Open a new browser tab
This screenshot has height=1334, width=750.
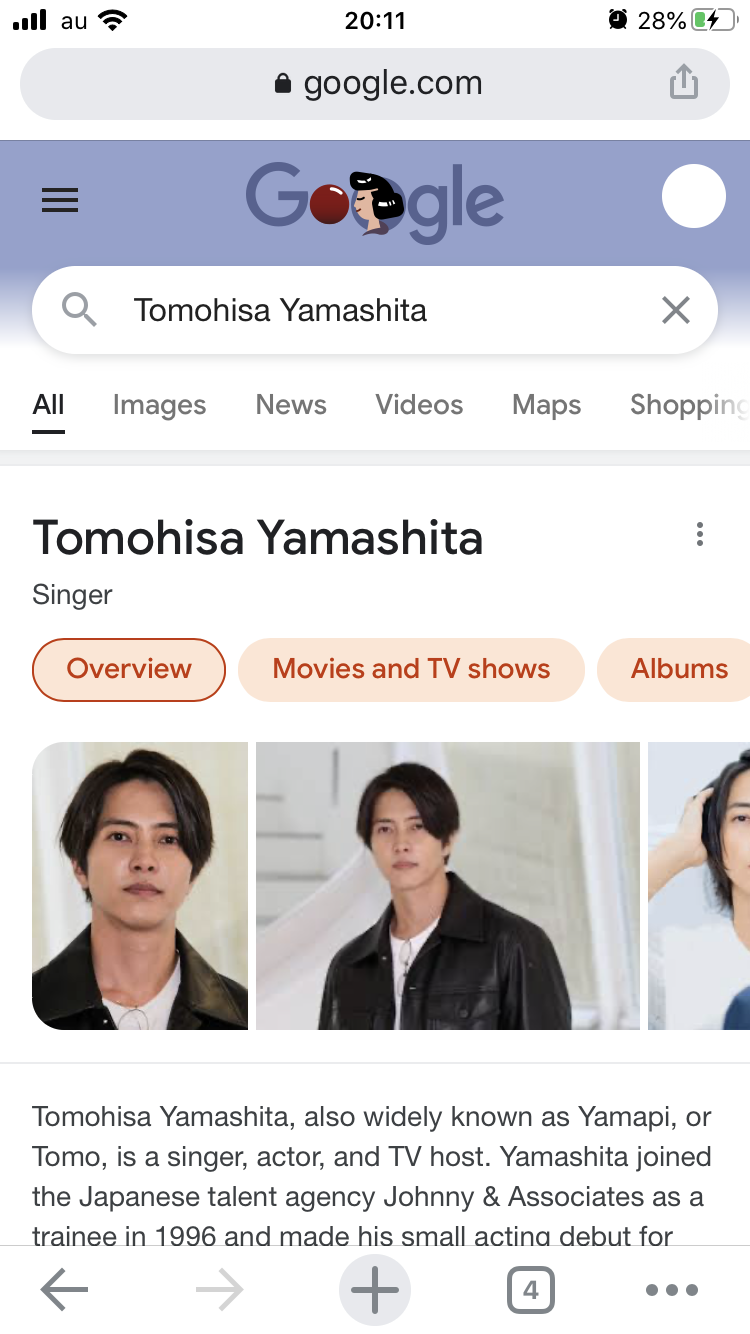[375, 1290]
